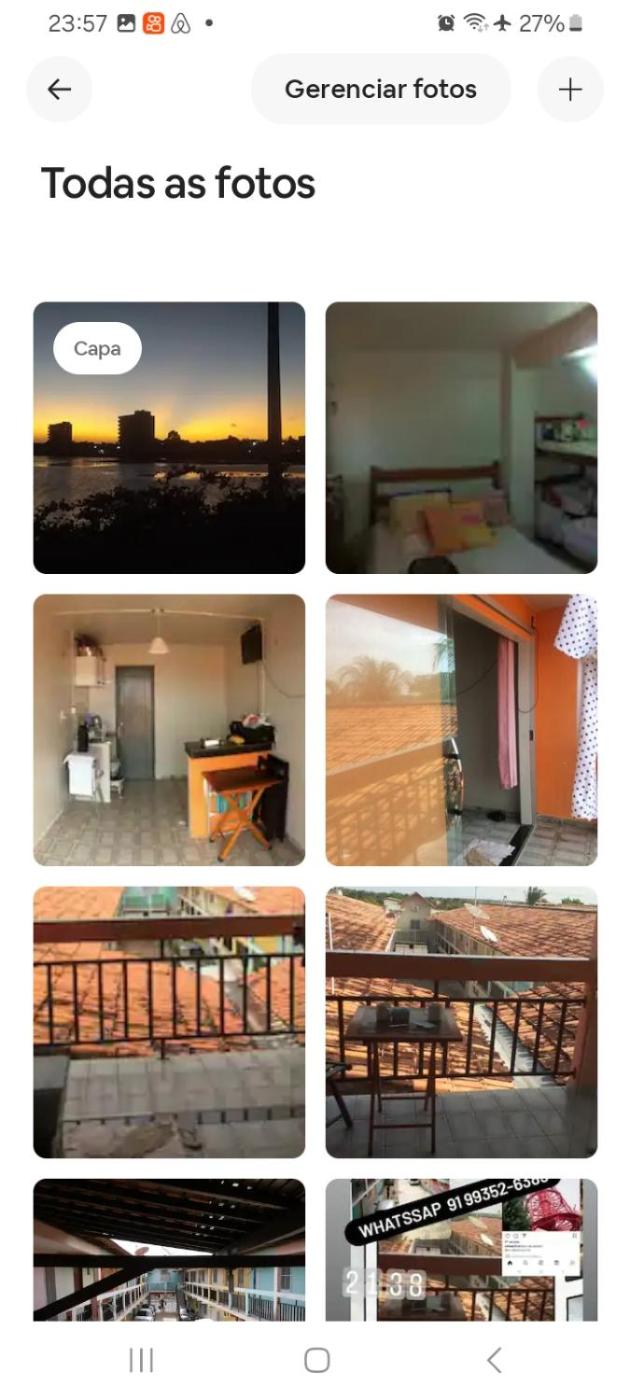Open the wooden-beam courtyard photo
This screenshot has width=630, height=1400.
(x=169, y=1250)
